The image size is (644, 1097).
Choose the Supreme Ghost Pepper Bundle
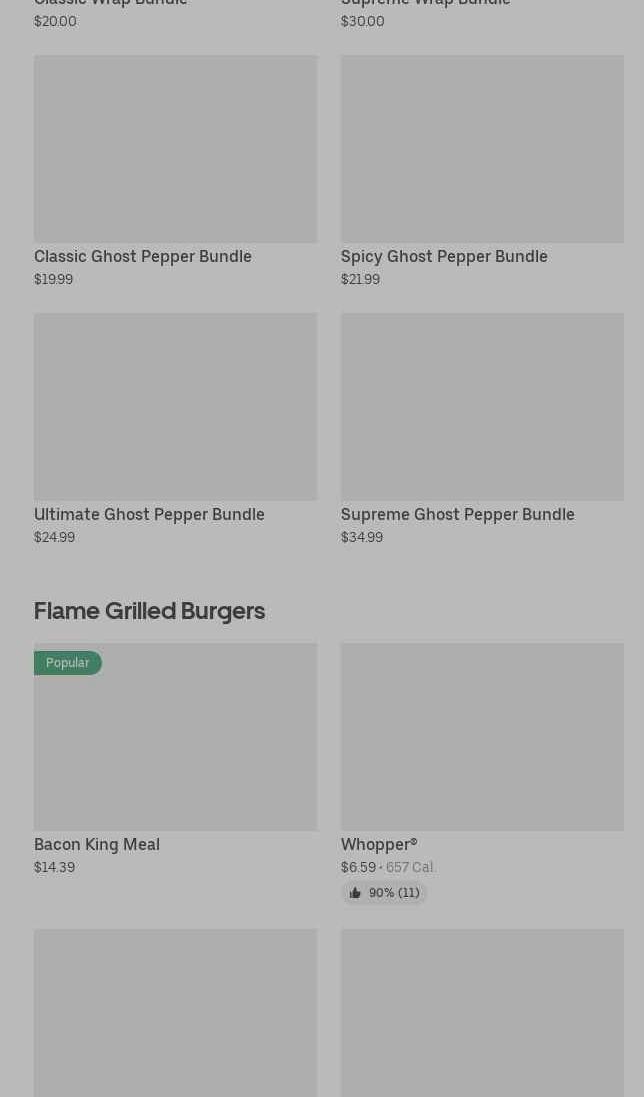(x=482, y=429)
